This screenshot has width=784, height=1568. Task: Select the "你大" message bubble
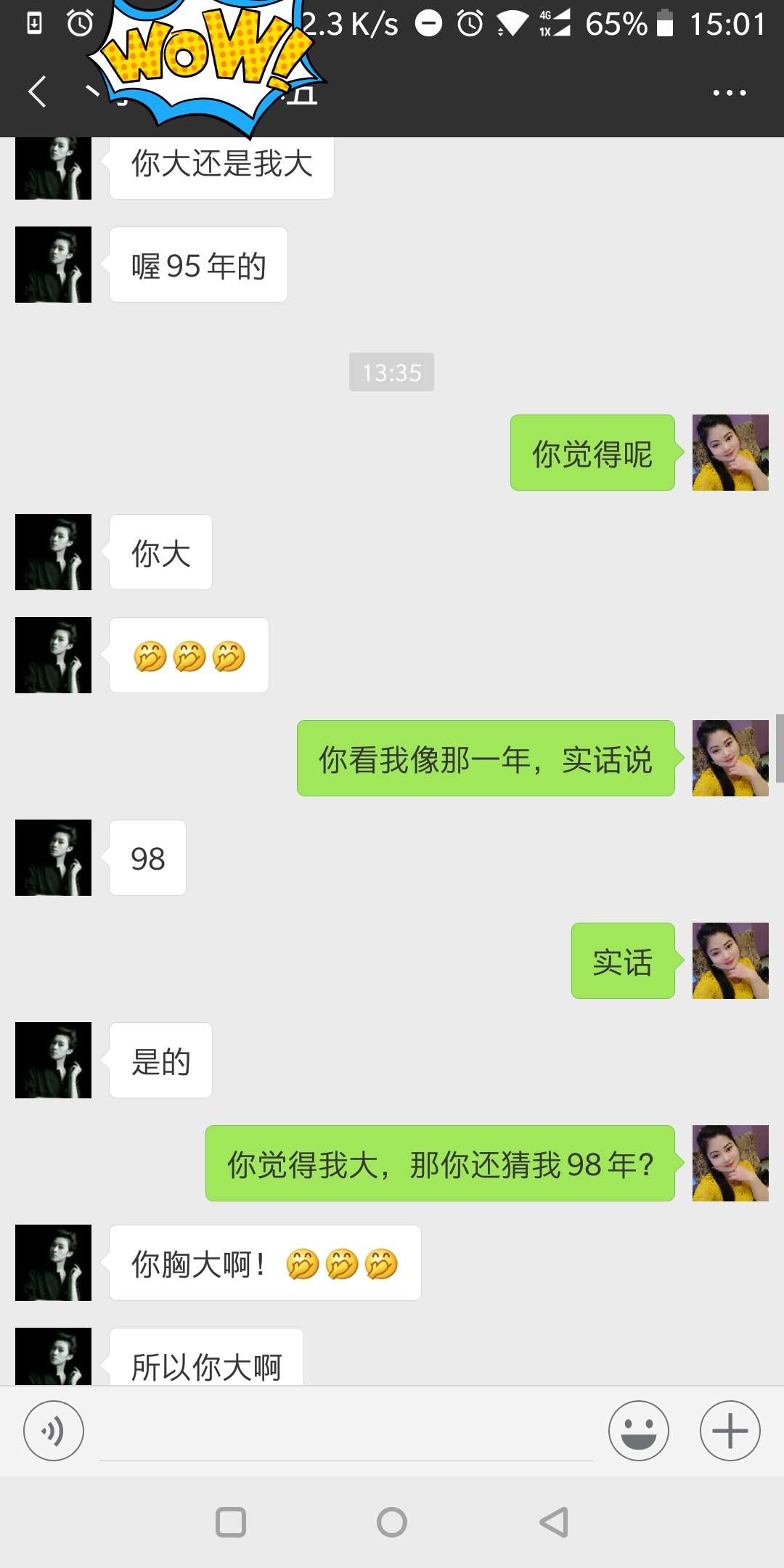click(x=160, y=552)
